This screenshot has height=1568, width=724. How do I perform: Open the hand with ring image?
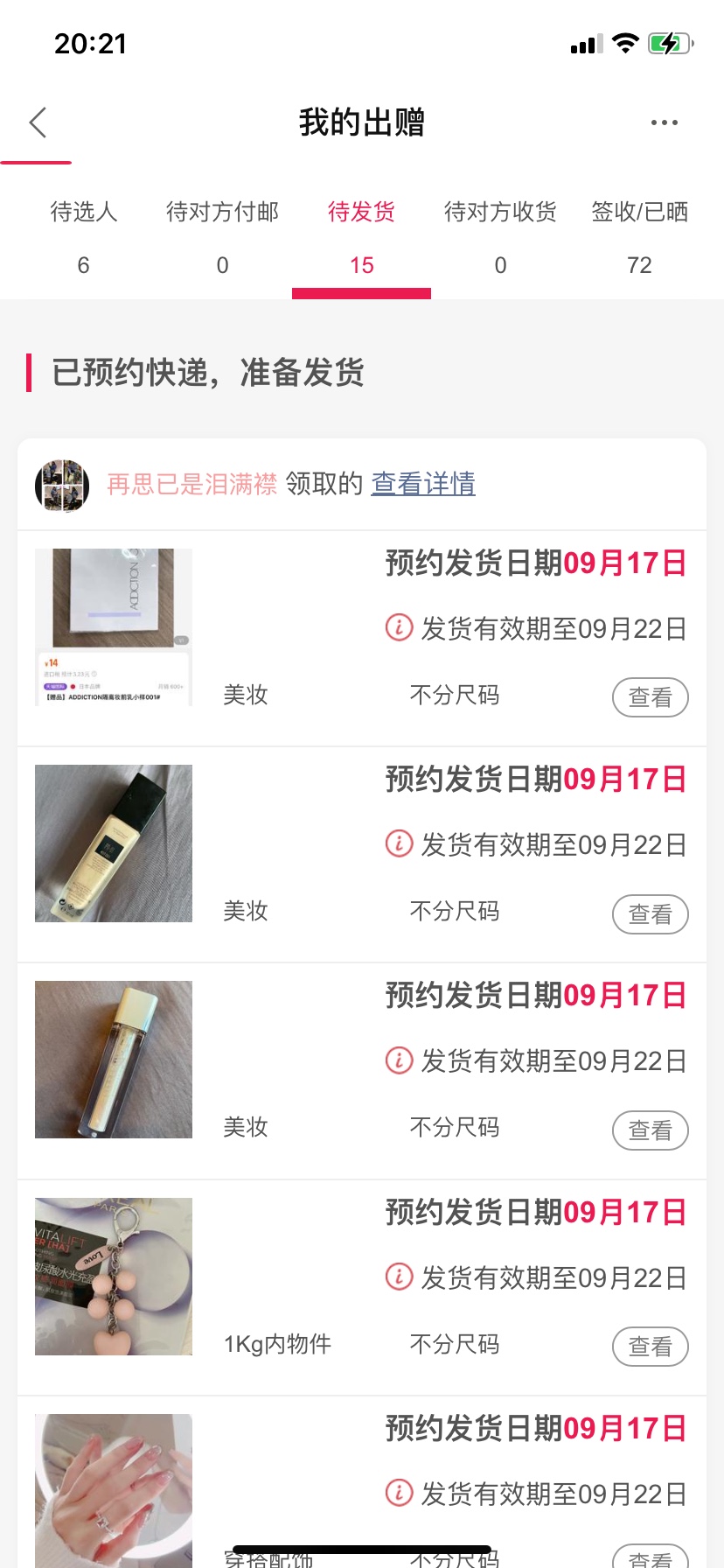pyautogui.click(x=114, y=1487)
